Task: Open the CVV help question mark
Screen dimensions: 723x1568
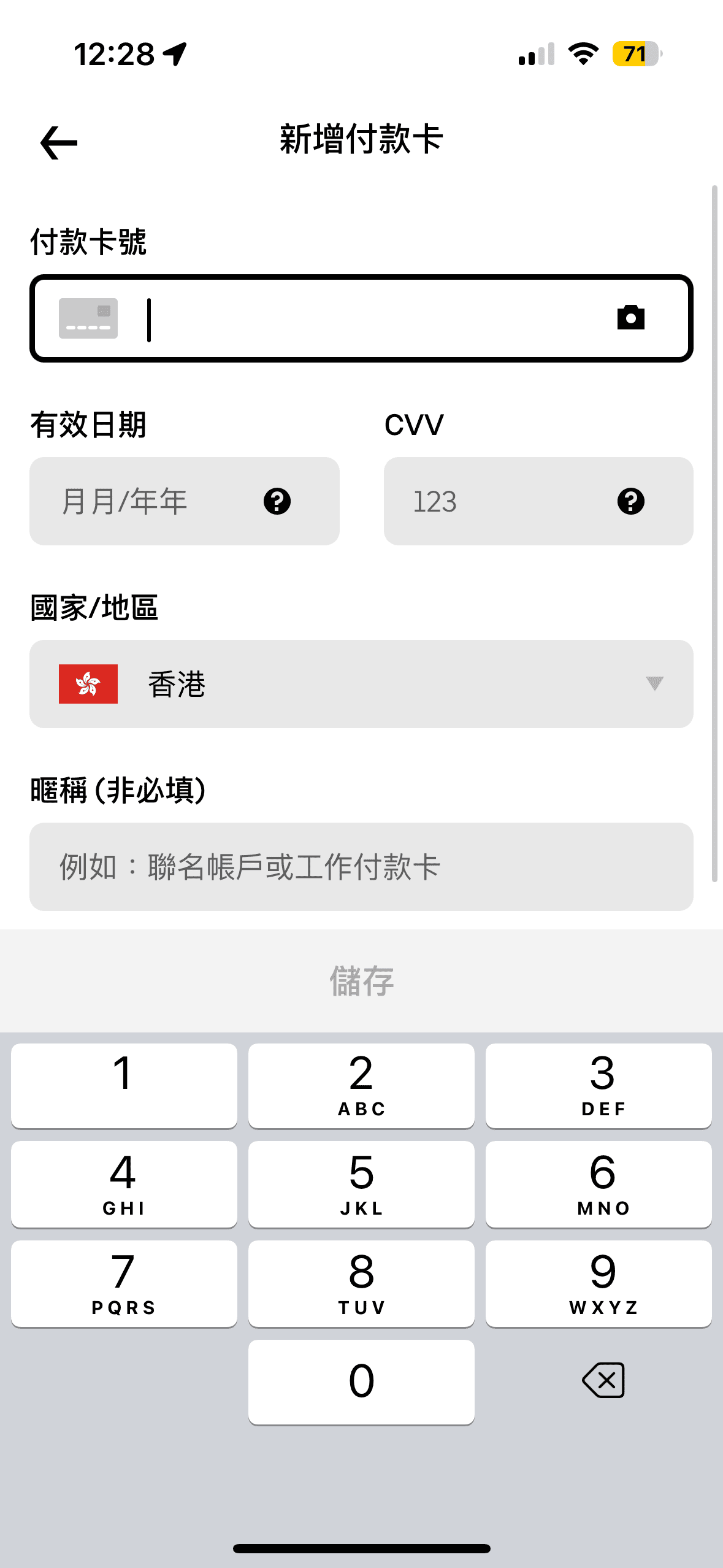Action: 630,501
